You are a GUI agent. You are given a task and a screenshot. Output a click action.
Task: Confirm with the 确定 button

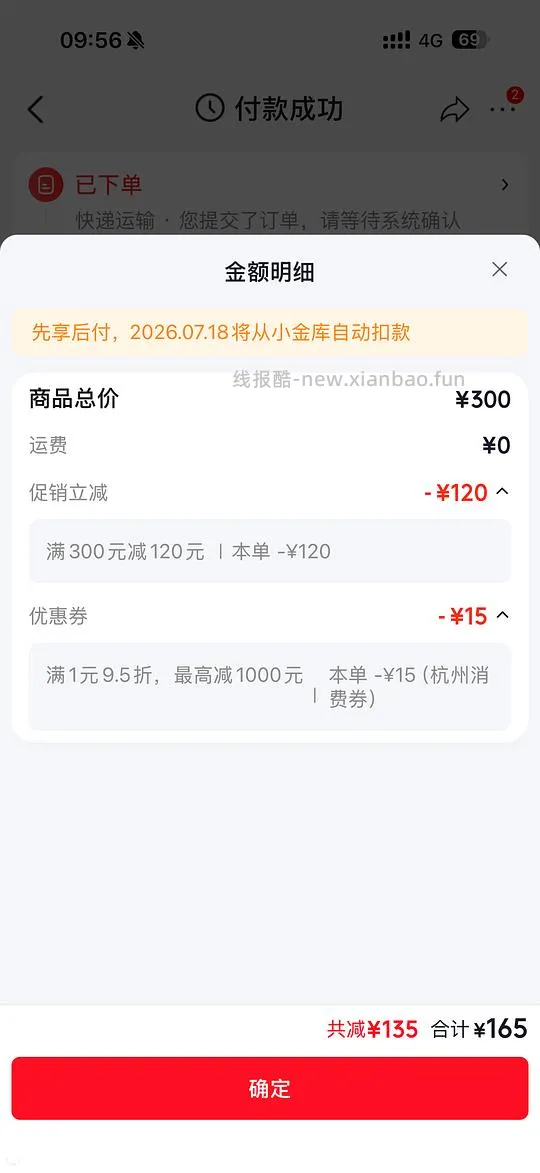pyautogui.click(x=270, y=1088)
